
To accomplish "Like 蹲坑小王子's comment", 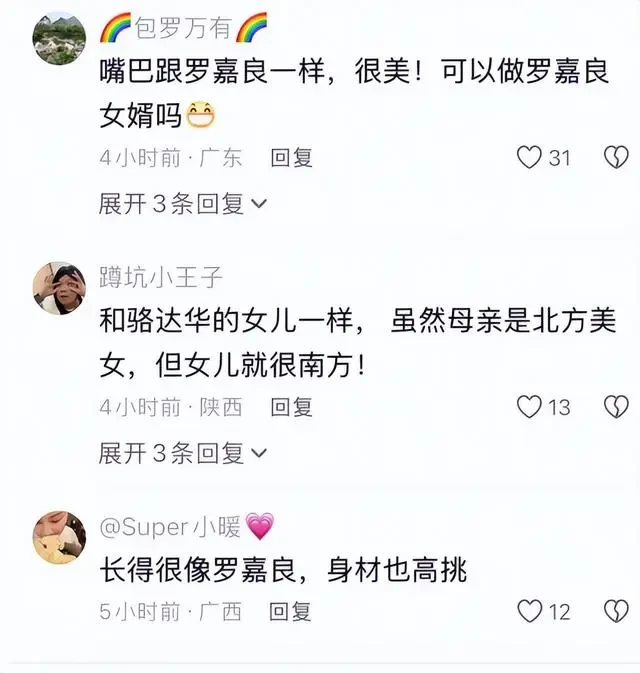I will tap(529, 407).
